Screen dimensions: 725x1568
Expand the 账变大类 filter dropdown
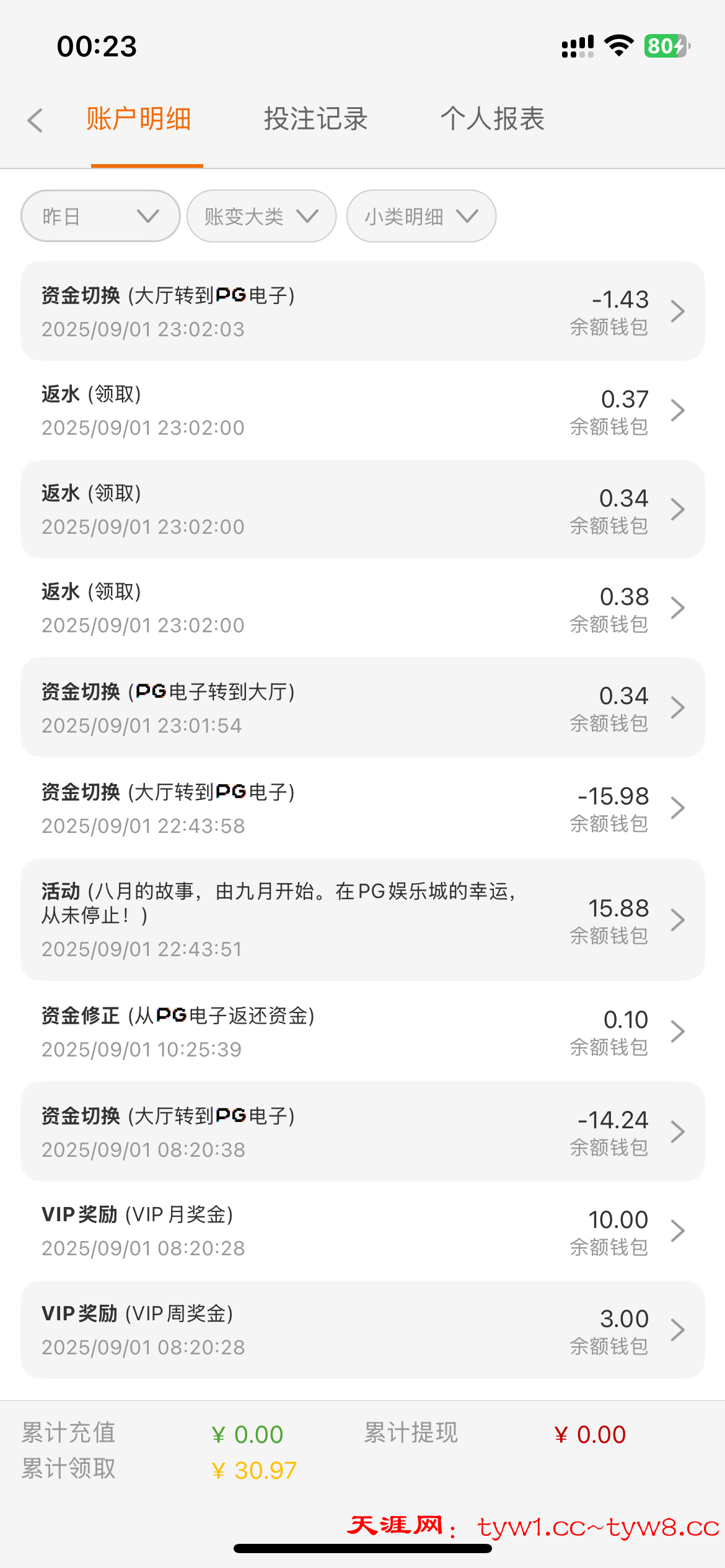261,216
